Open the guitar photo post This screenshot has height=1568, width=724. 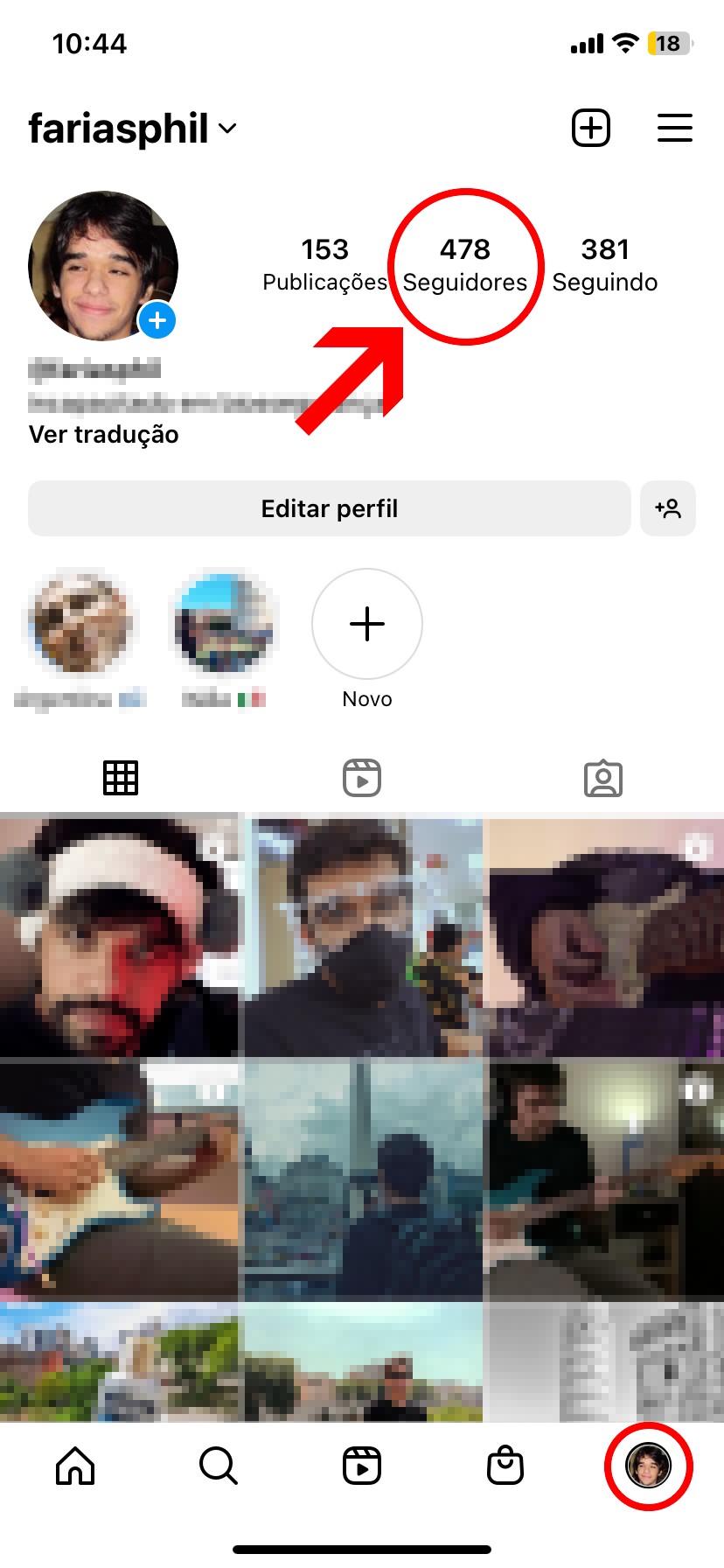[119, 1178]
